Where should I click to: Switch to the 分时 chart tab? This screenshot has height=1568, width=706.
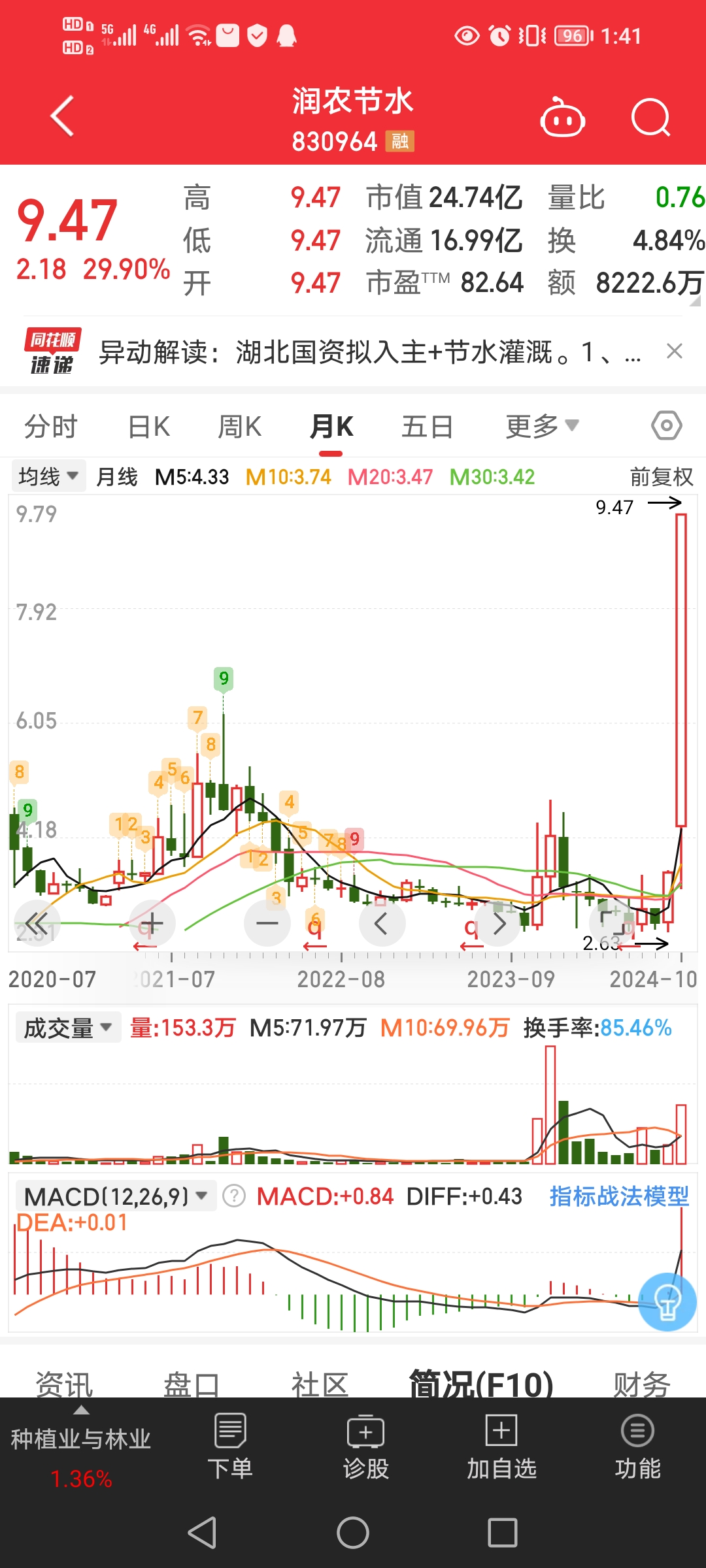click(50, 427)
